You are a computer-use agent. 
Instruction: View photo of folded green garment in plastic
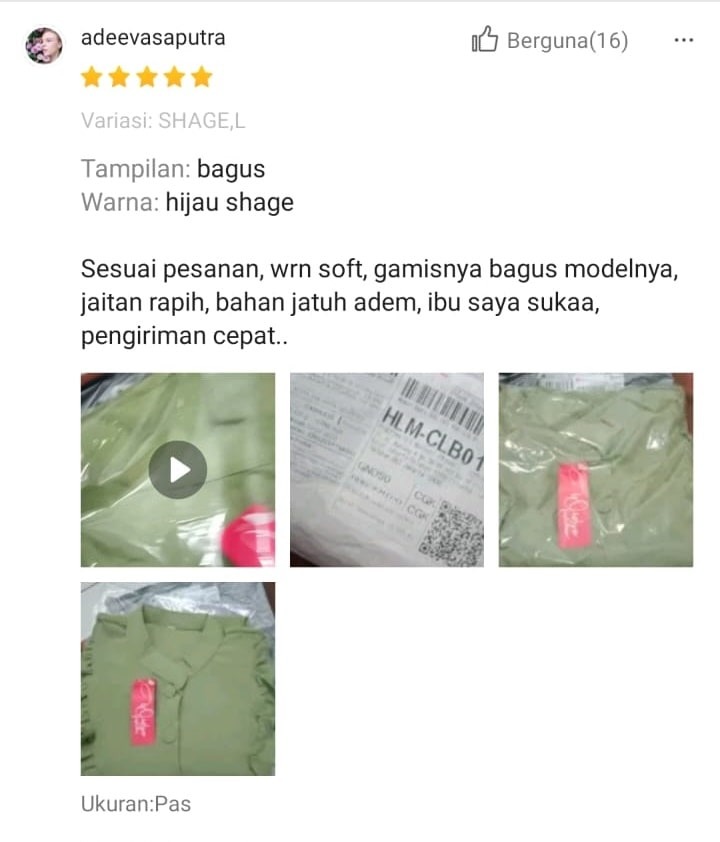point(596,470)
